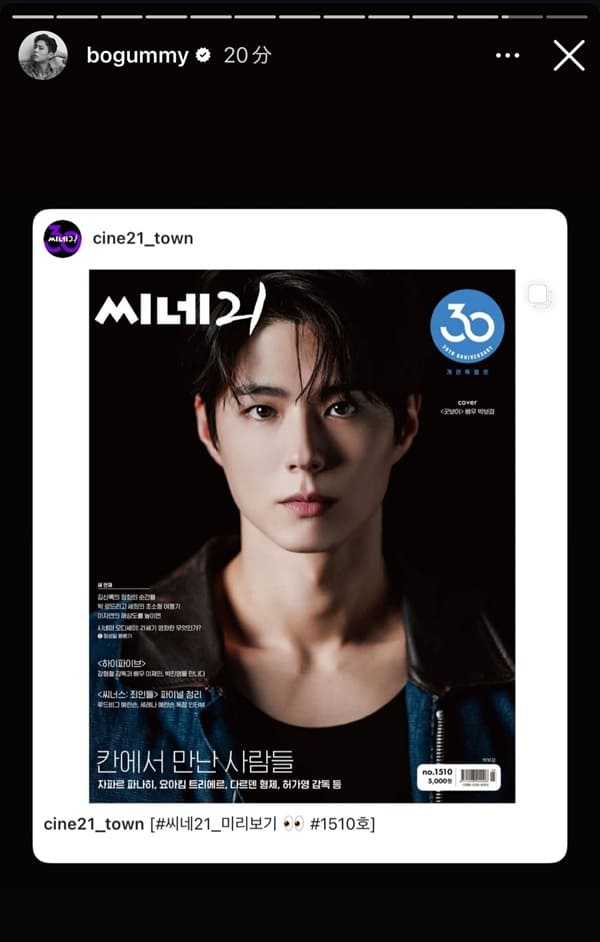600x942 pixels.
Task: Open bogummy's profile picture
Action: [x=43, y=56]
